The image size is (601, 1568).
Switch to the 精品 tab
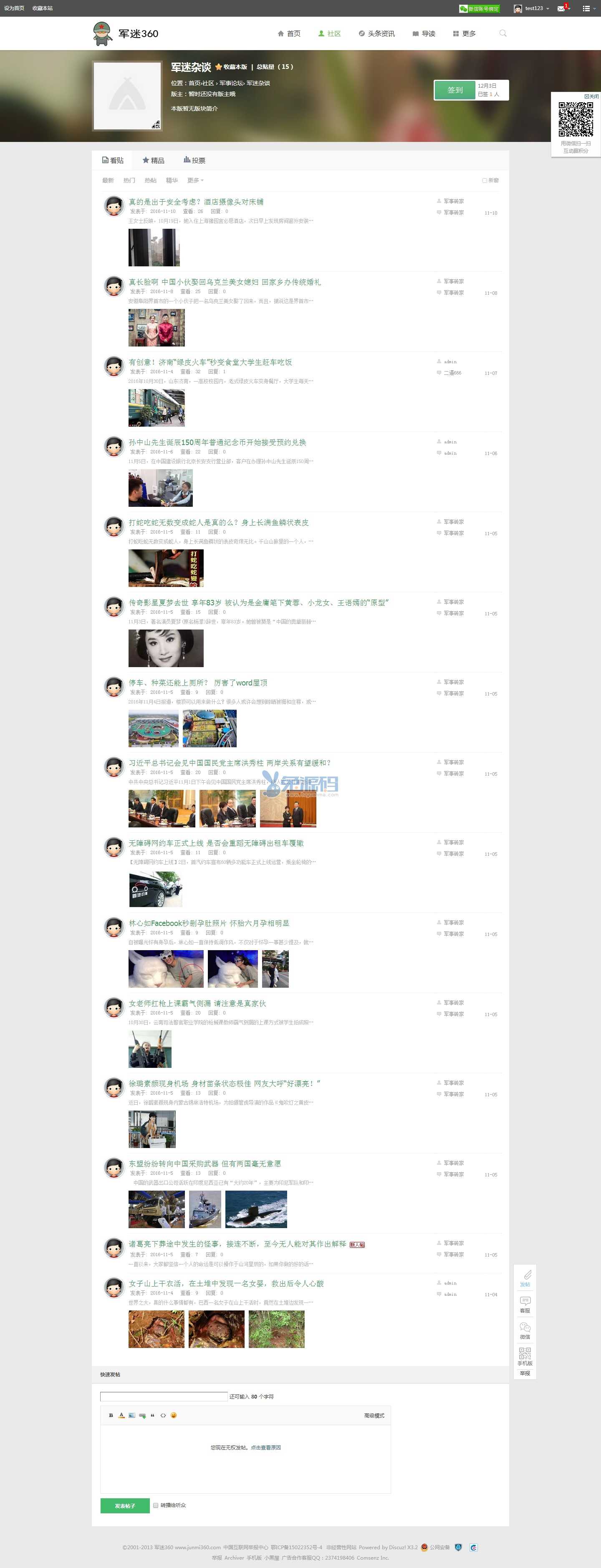pyautogui.click(x=153, y=161)
